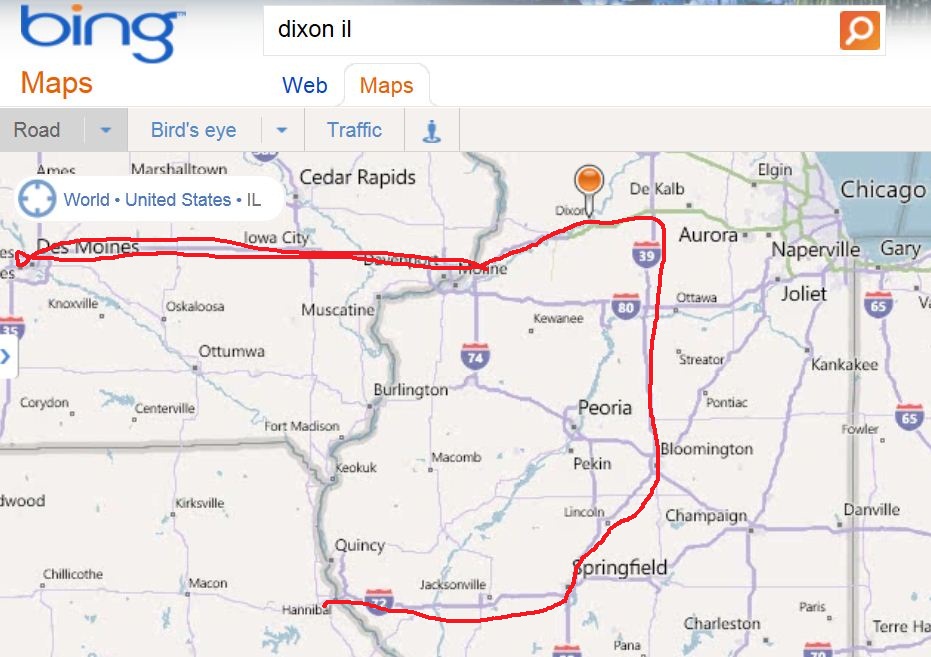Tap the search box containing dixon il
The height and width of the screenshot is (657, 931).
(x=550, y=30)
